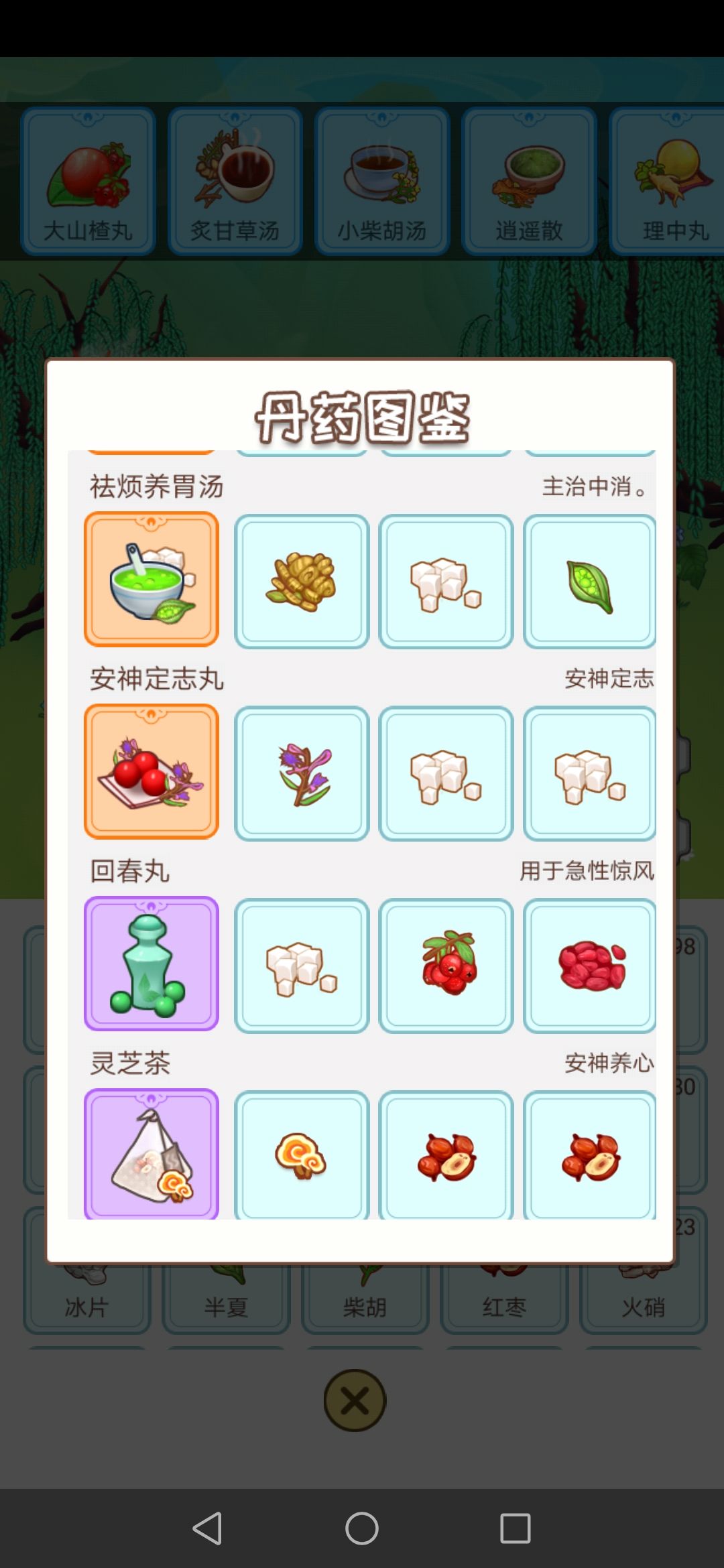Click the 回春丸 green bottle icon
724x1568 pixels.
click(151, 963)
